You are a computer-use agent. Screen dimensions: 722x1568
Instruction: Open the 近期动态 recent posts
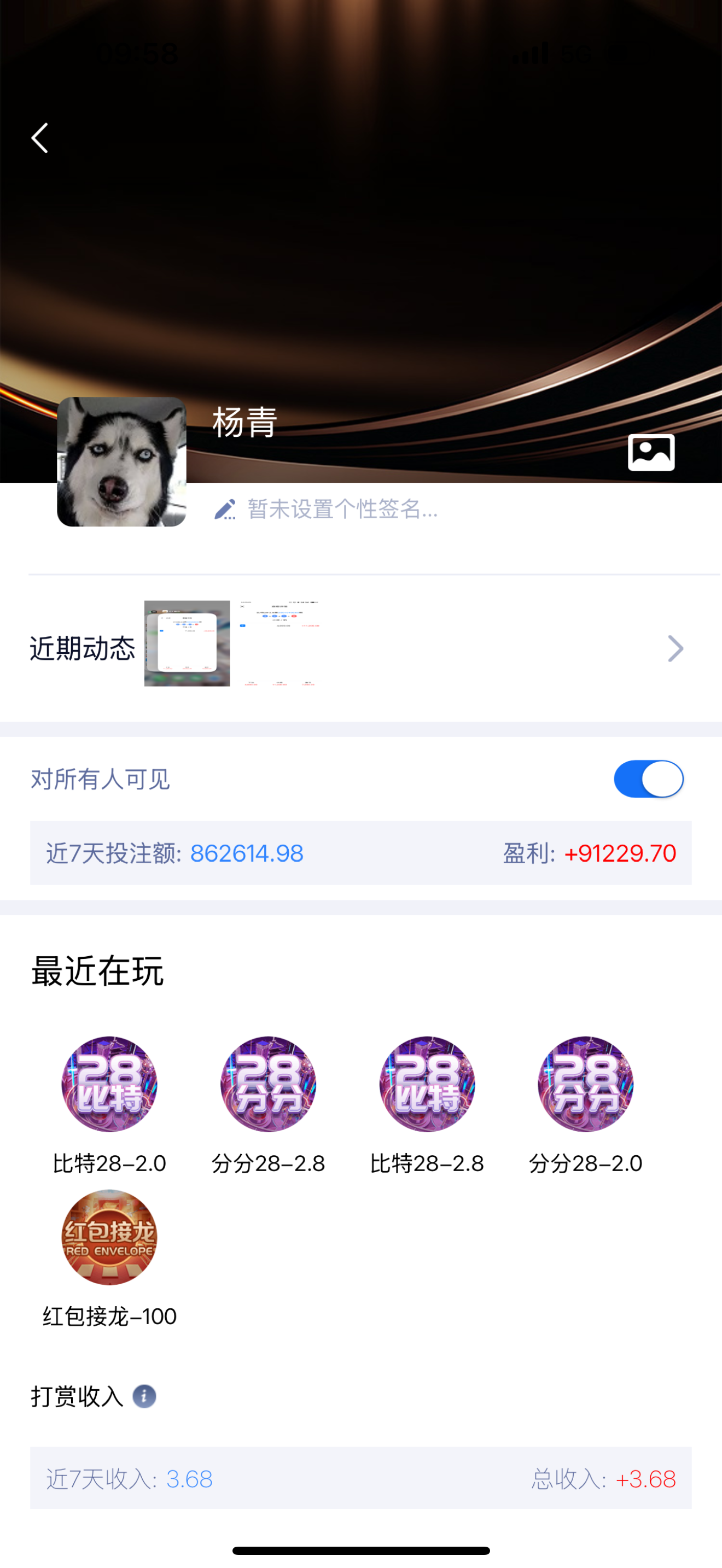[x=674, y=648]
